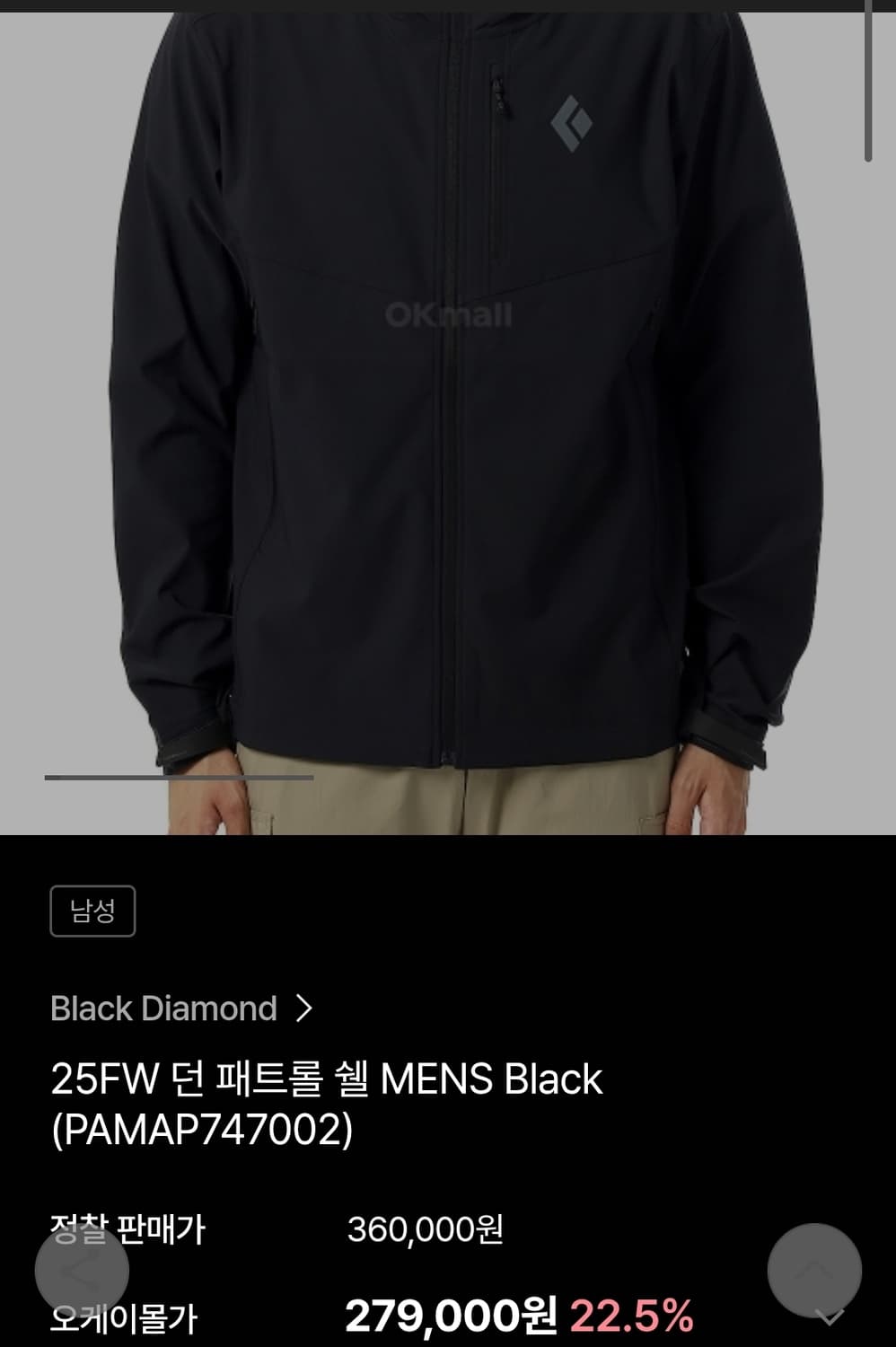Tap the chest zipper pull in the product photo

coord(497,94)
